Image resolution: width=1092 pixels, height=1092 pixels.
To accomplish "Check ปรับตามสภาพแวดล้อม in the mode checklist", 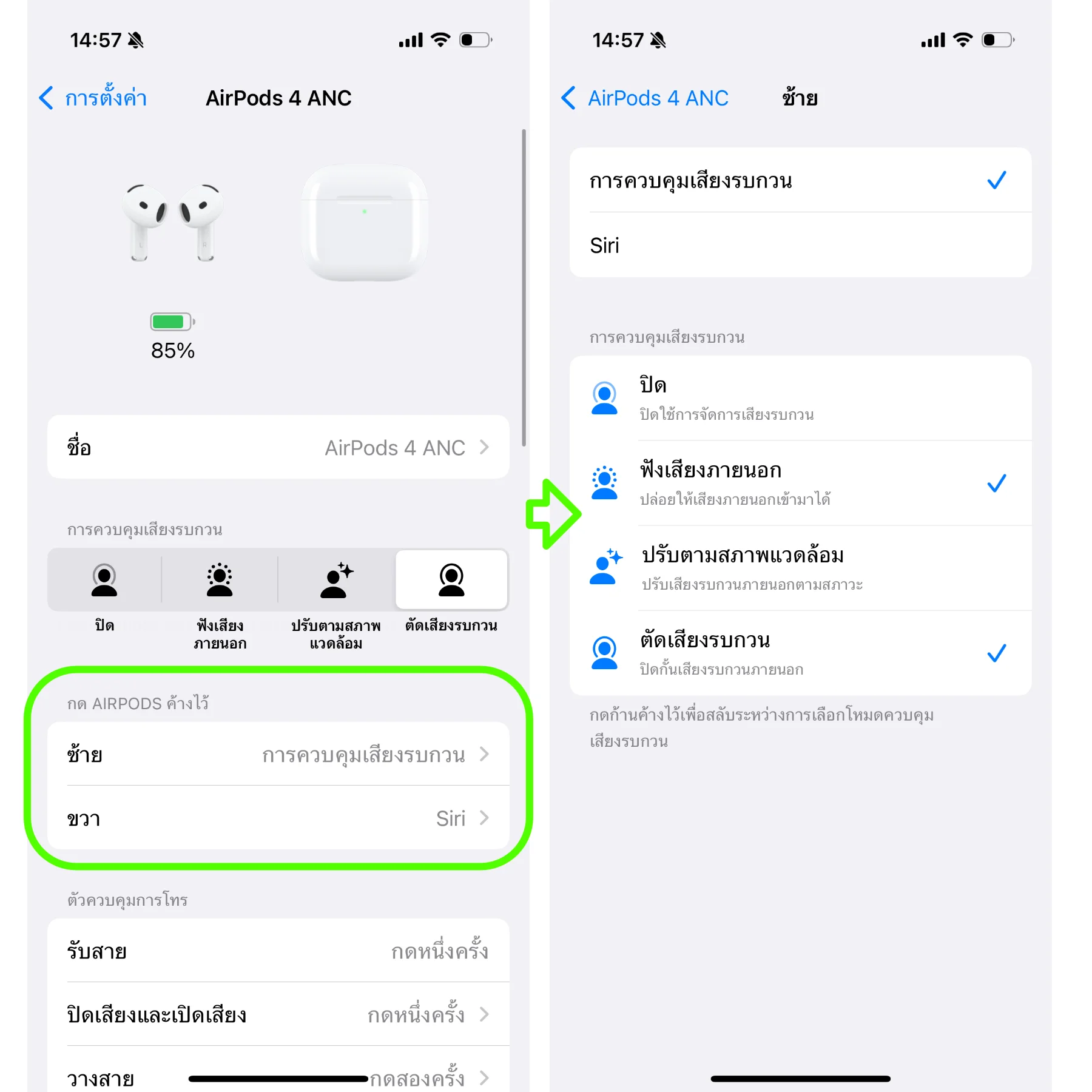I will click(800, 568).
